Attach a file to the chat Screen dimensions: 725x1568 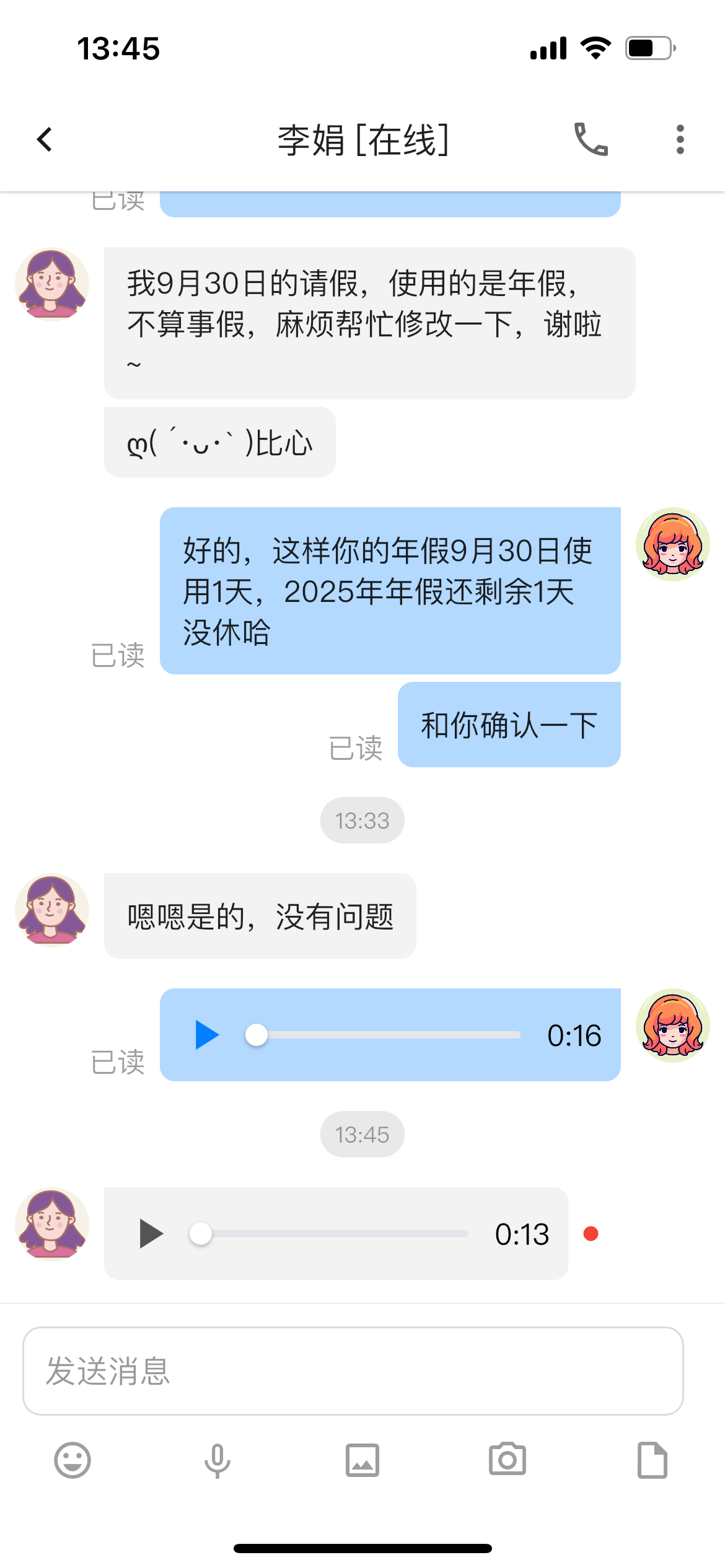[x=652, y=1460]
